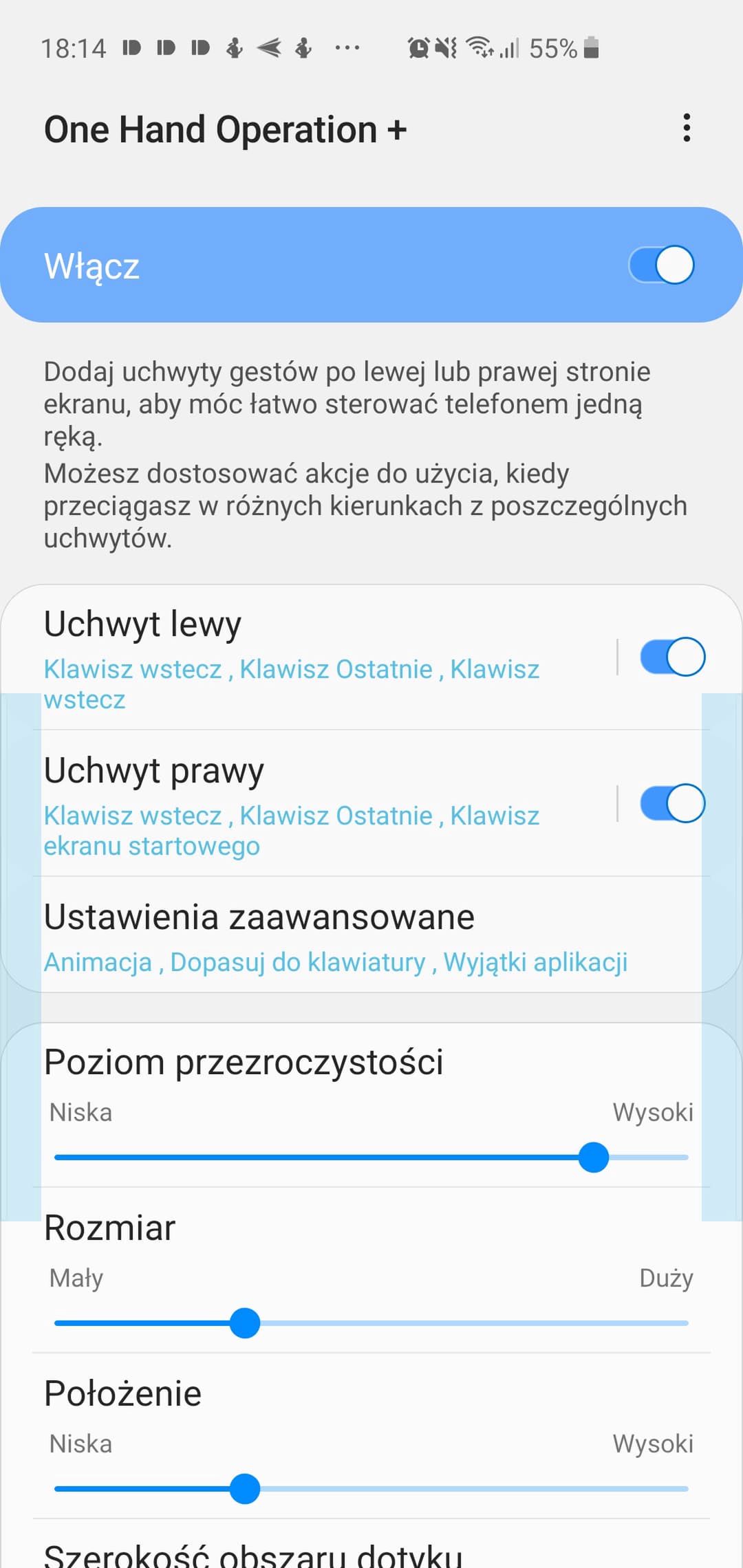The width and height of the screenshot is (743, 1568).
Task: Tap the Poziom przezroczystości slider track
Action: [x=371, y=1157]
